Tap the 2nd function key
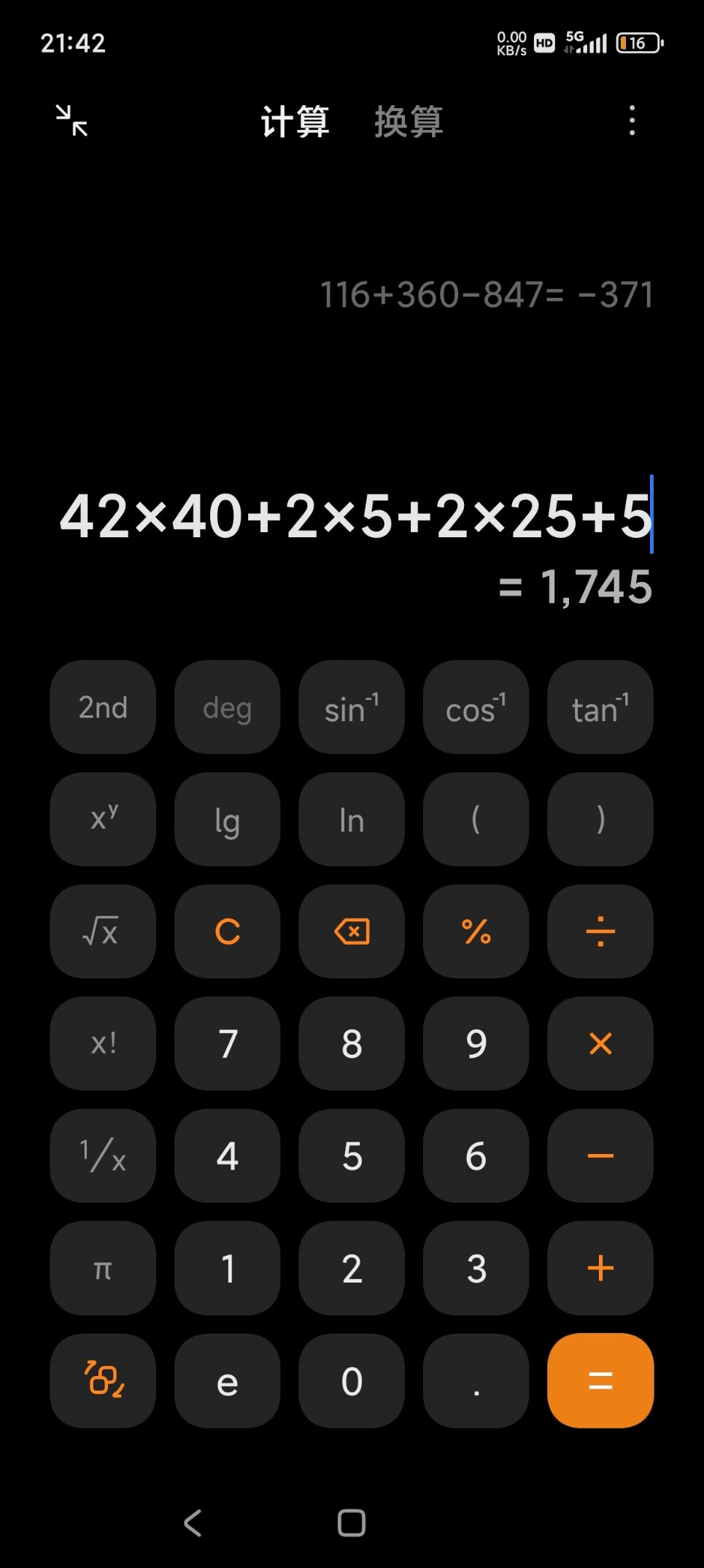Screen dimensions: 704x1568 [x=103, y=707]
